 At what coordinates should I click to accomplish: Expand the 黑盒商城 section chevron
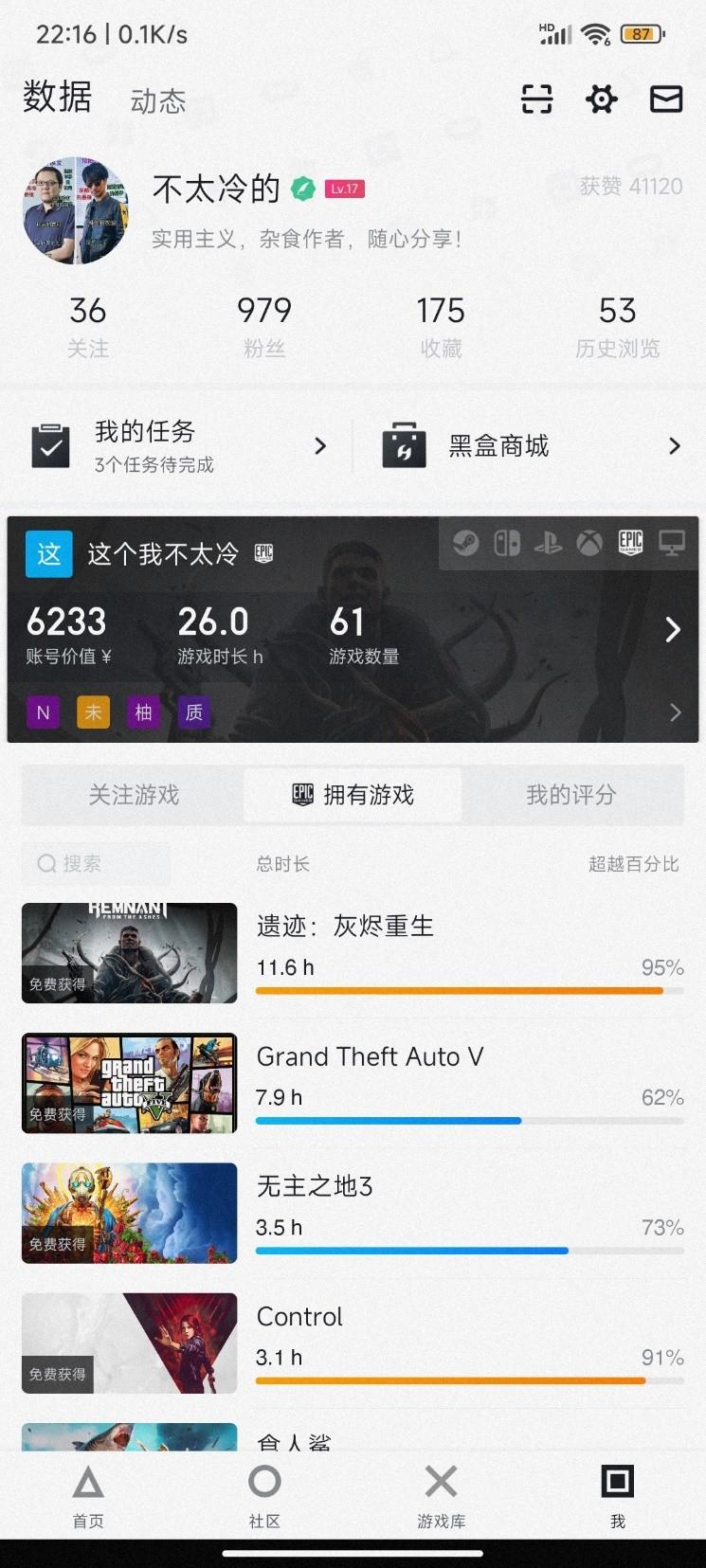pos(675,445)
